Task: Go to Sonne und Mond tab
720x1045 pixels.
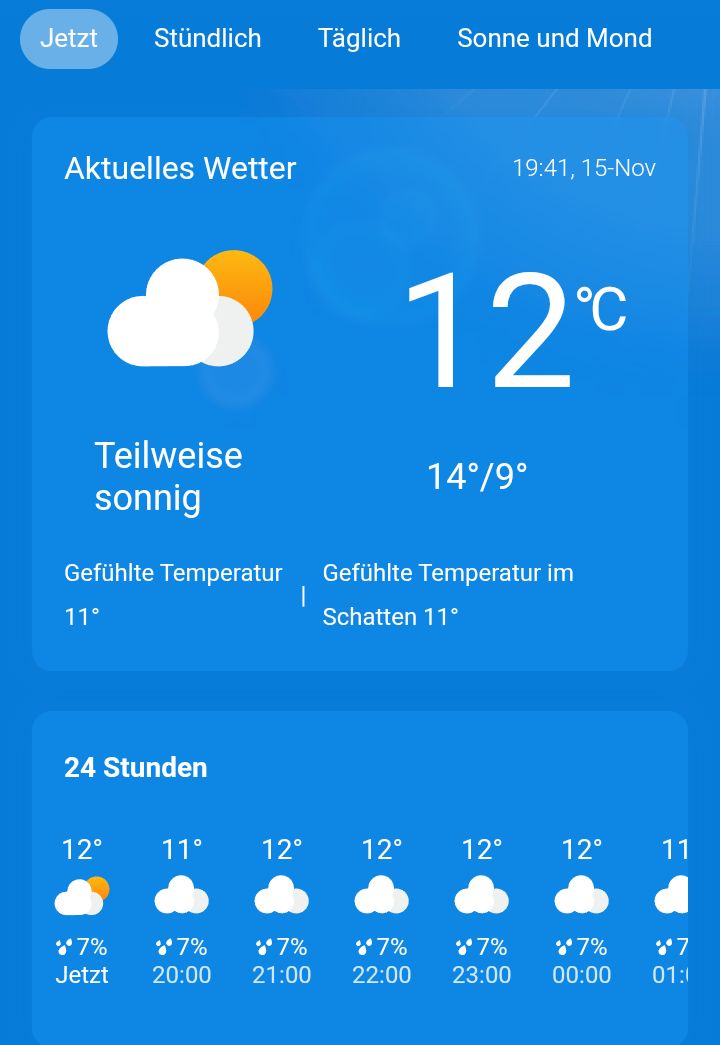Action: click(554, 39)
